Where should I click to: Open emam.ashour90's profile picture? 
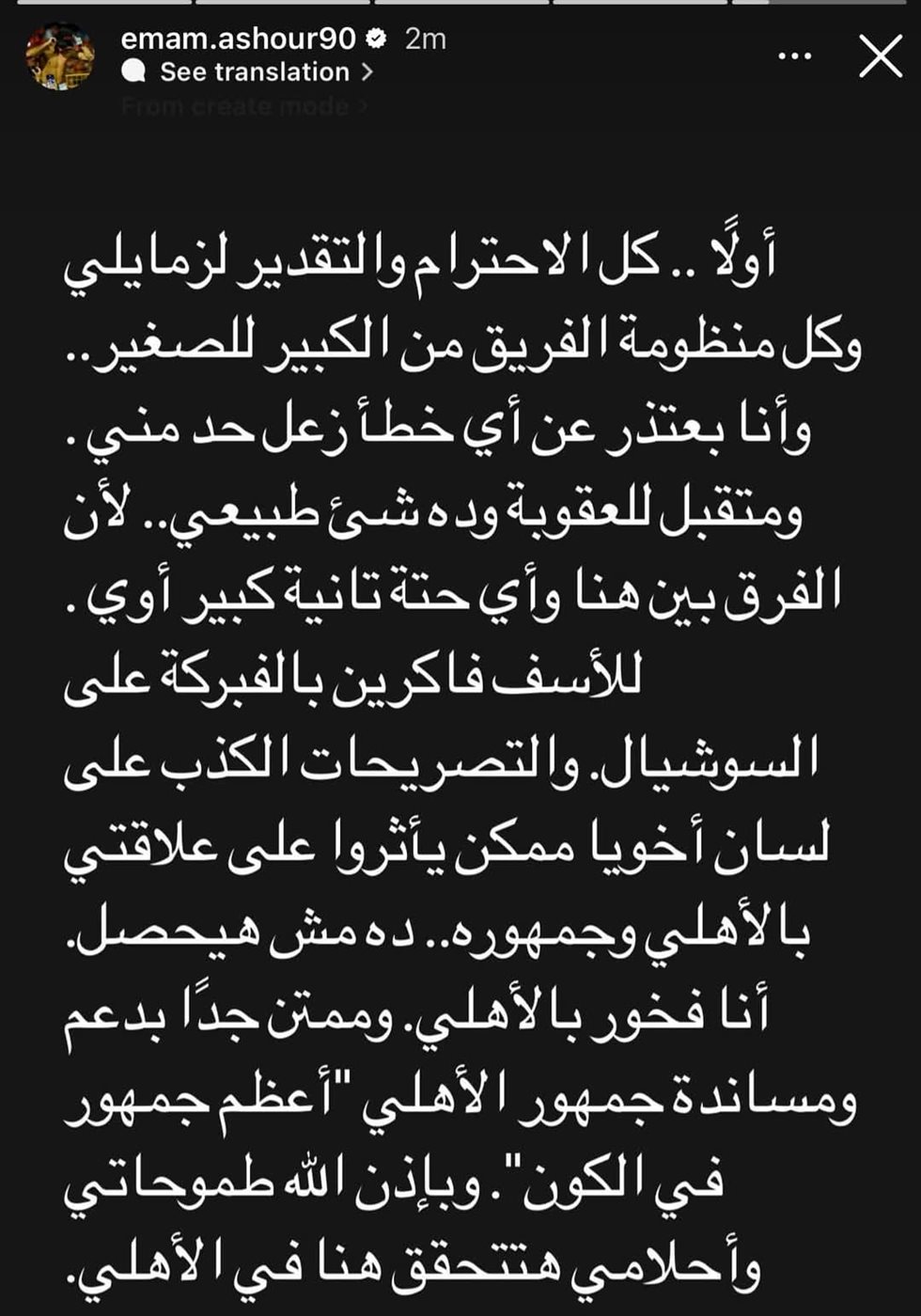59,57
